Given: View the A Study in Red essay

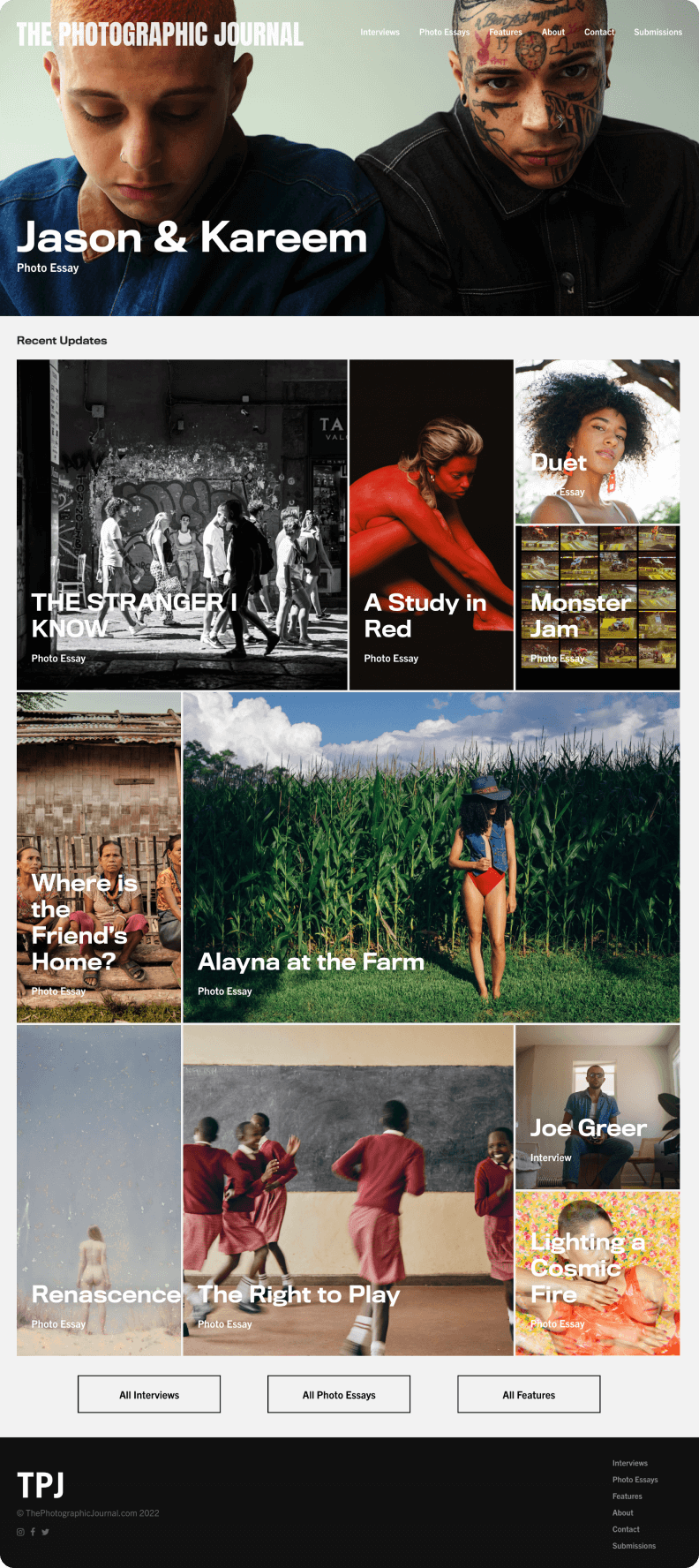Looking at the screenshot, I should [431, 524].
